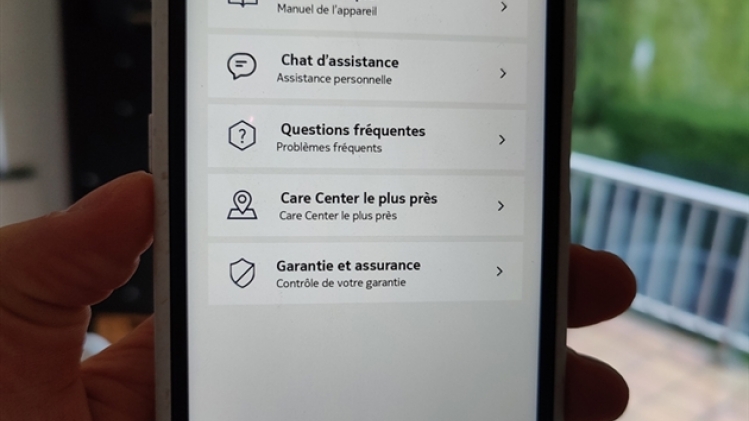Find Care Center le plus près
Image resolution: width=749 pixels, height=421 pixels.
tap(366, 205)
